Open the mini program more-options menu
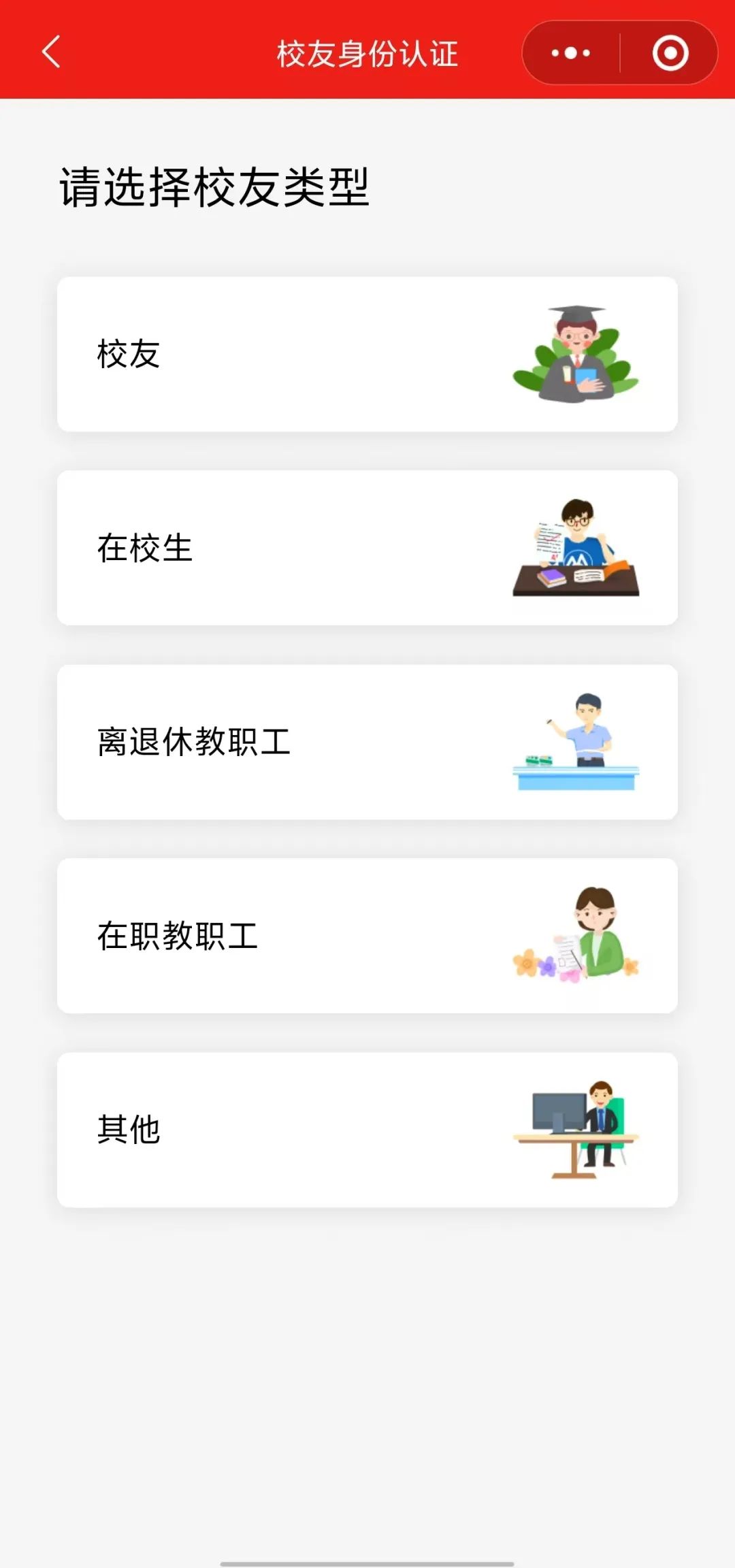 (x=571, y=53)
